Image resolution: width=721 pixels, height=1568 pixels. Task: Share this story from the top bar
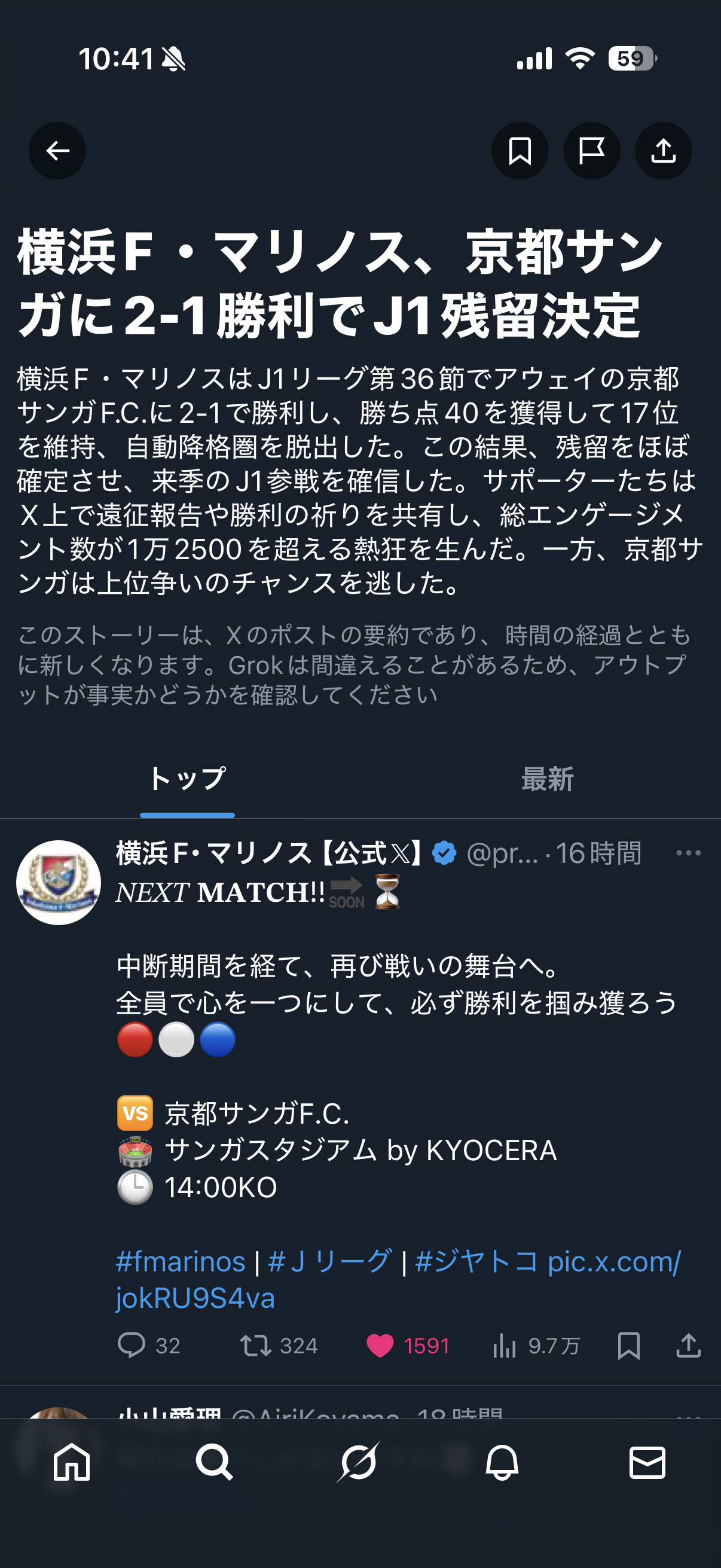[x=663, y=150]
